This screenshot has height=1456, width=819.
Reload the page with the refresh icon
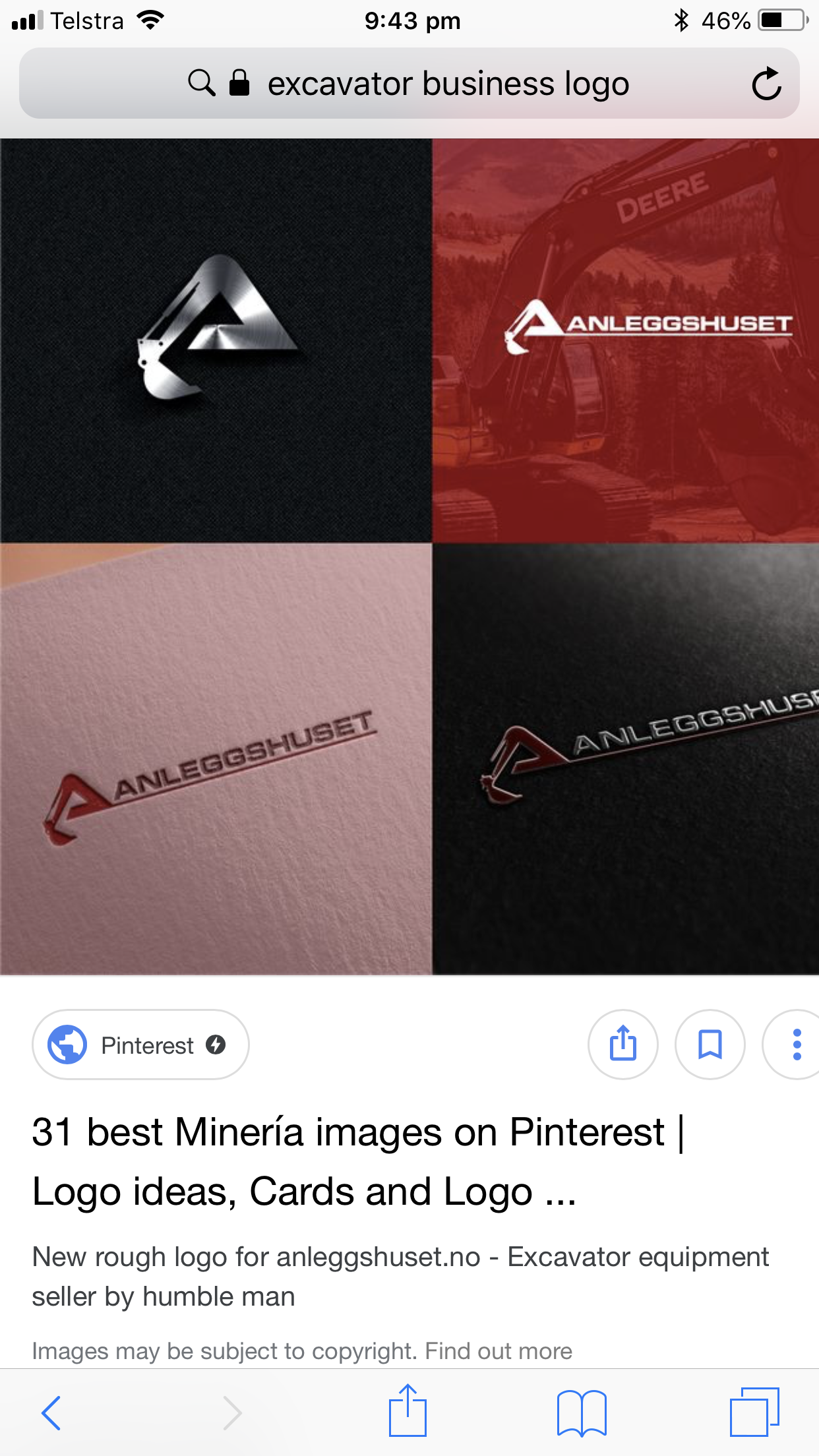click(x=766, y=84)
